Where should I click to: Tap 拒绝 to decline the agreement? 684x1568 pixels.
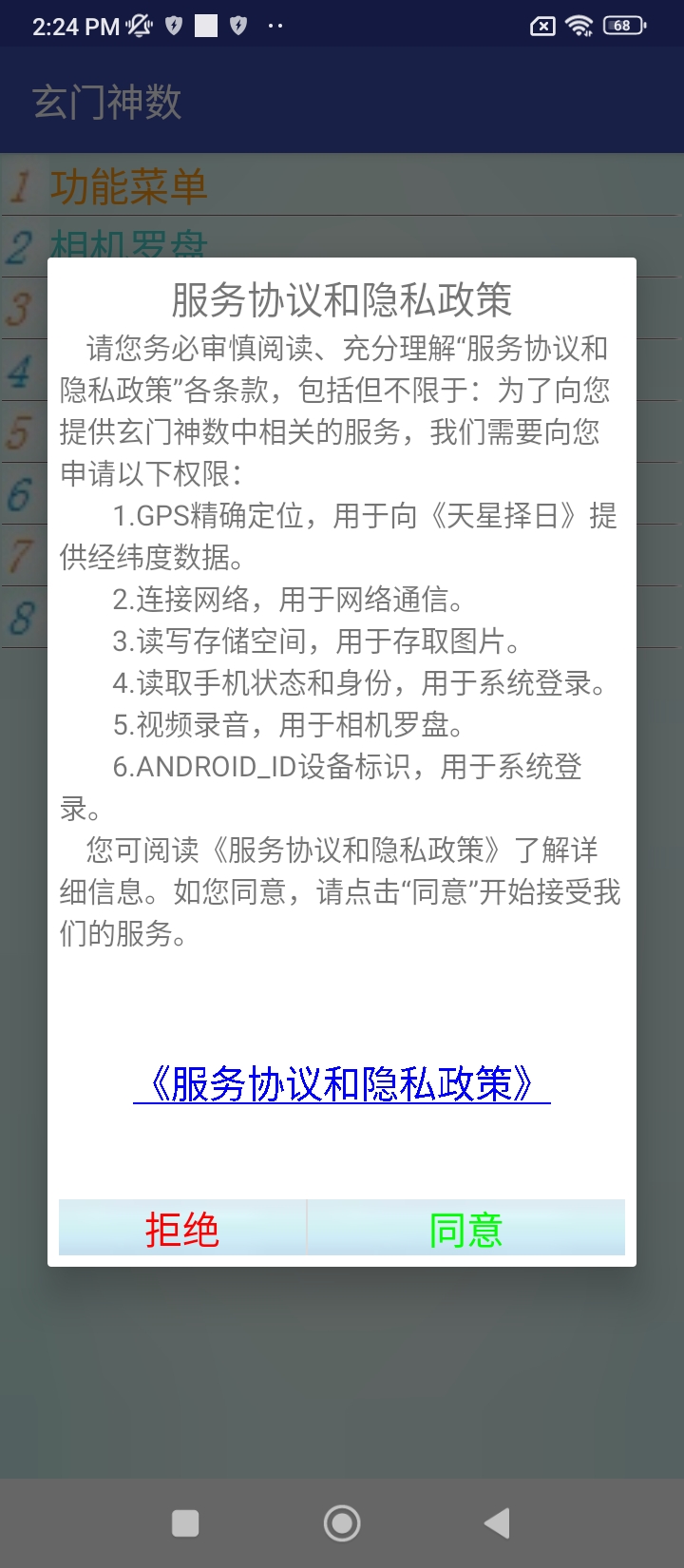tap(182, 1229)
